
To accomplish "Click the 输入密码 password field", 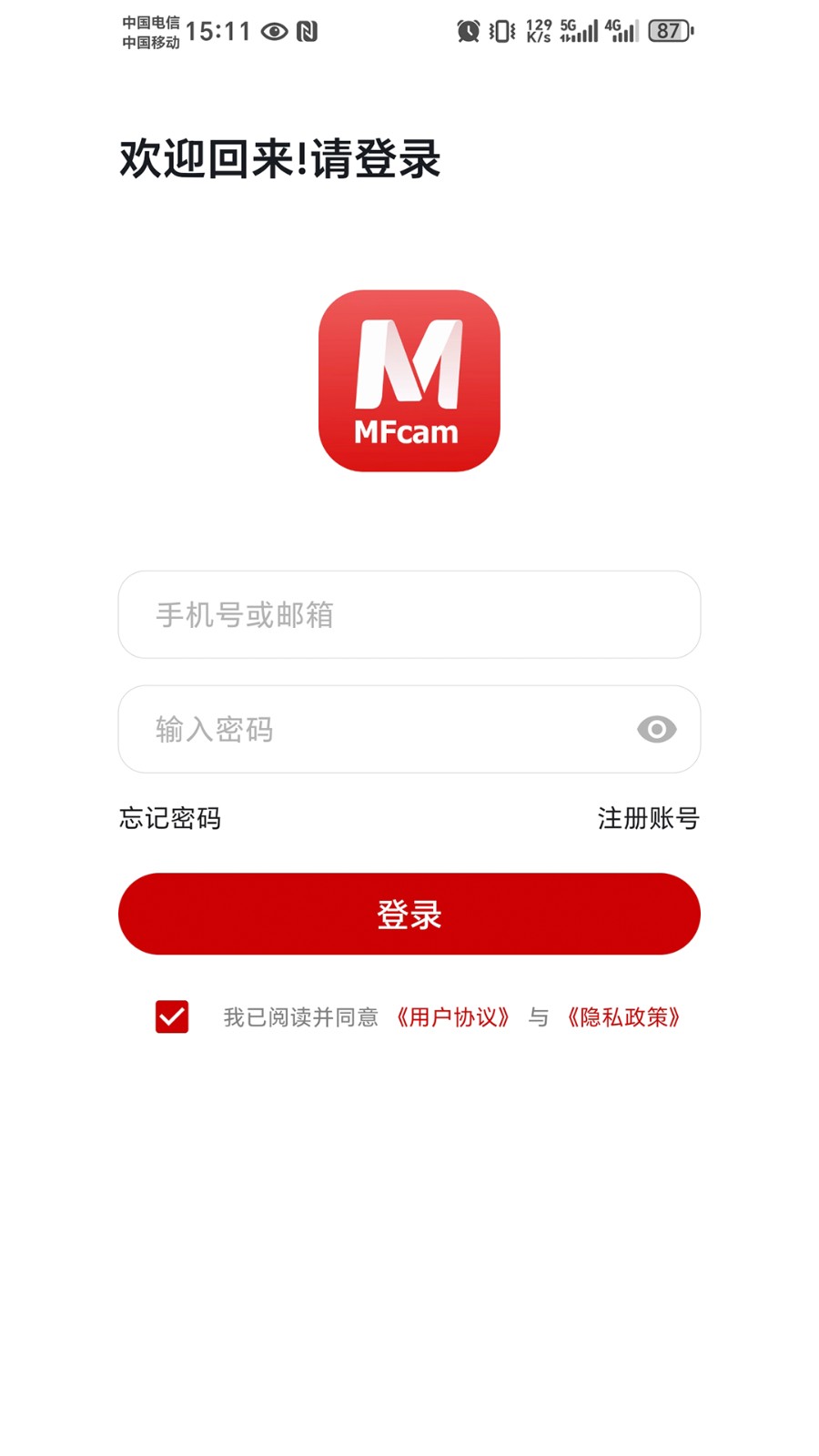I will click(x=382, y=729).
